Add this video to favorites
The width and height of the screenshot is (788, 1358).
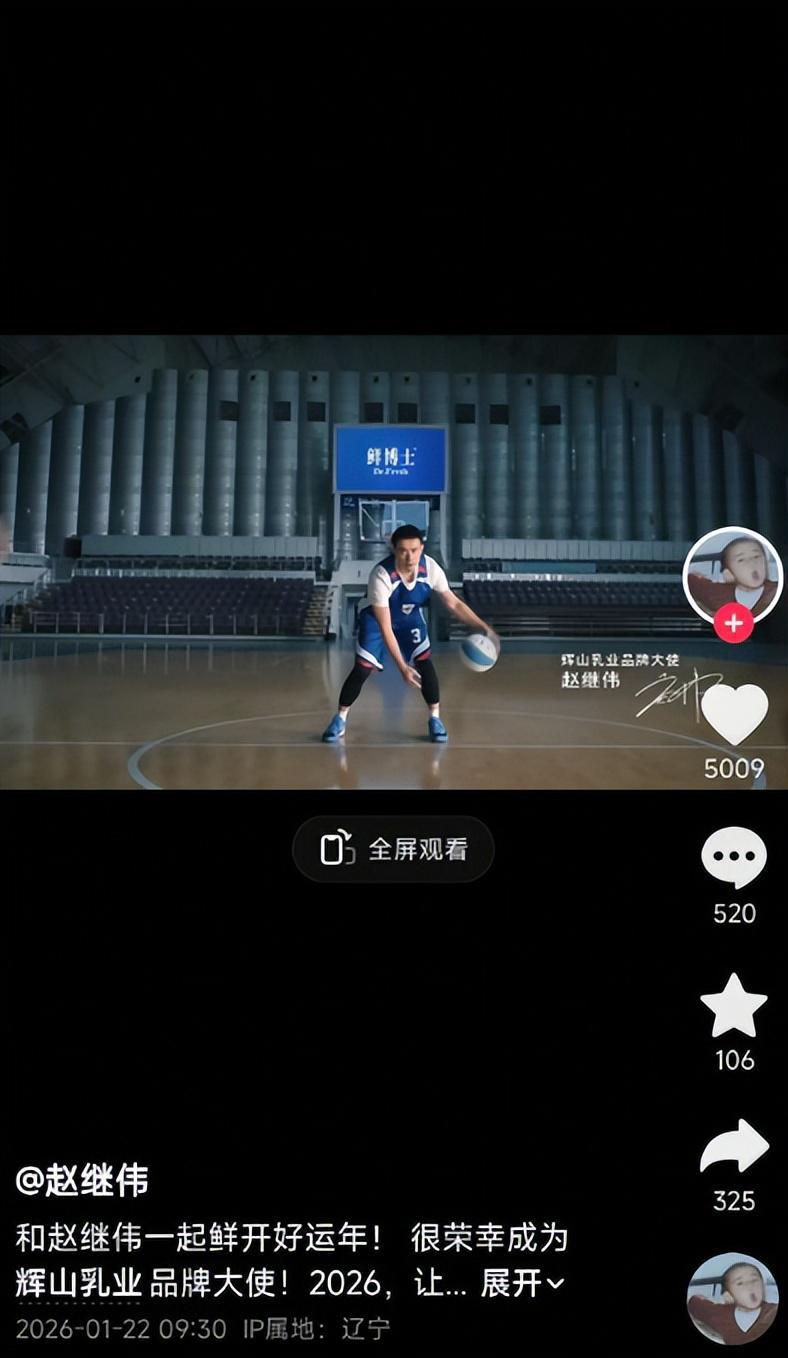(734, 1006)
